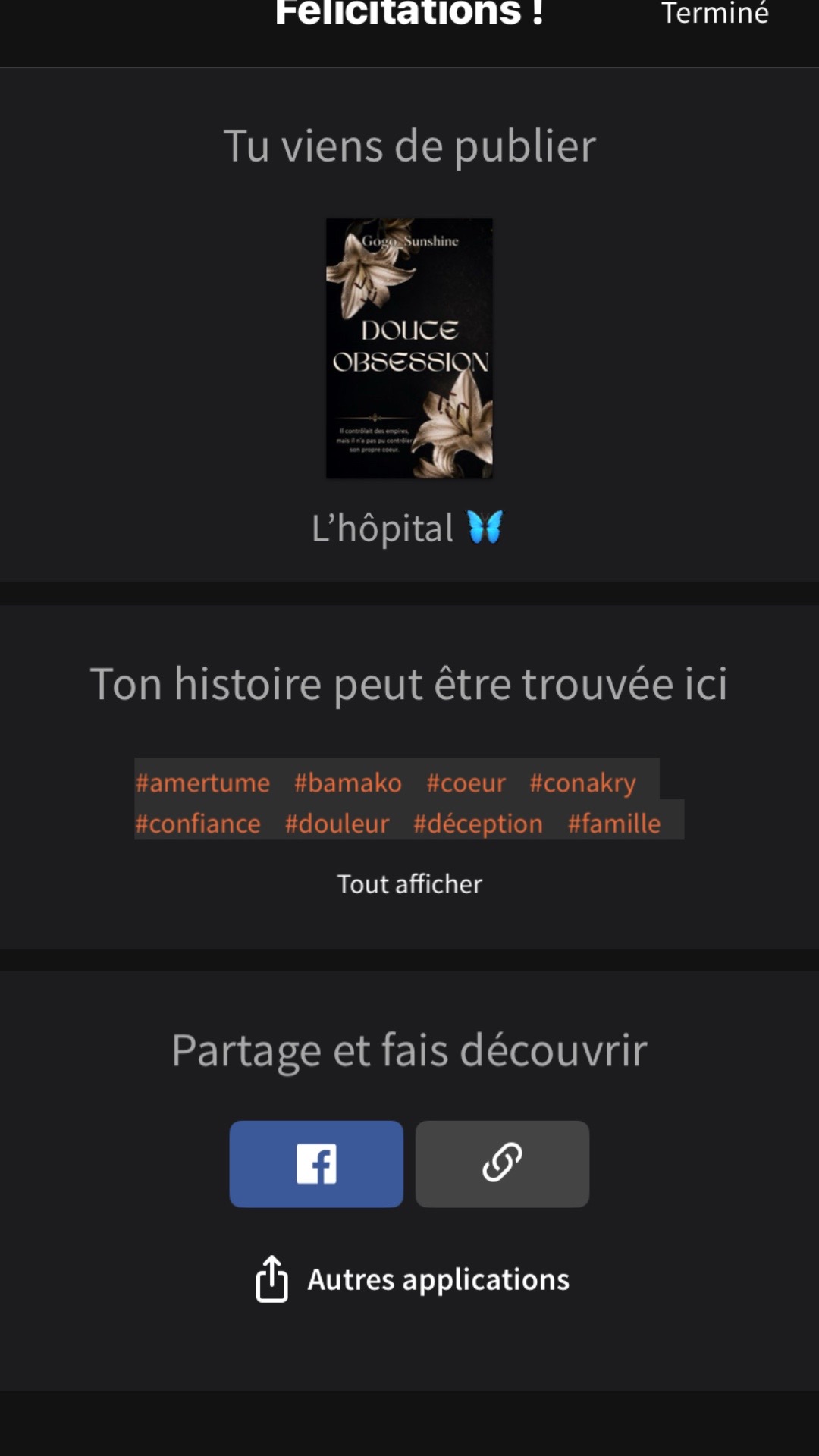Select the #famille hashtag
This screenshot has height=1456, width=819.
(614, 824)
